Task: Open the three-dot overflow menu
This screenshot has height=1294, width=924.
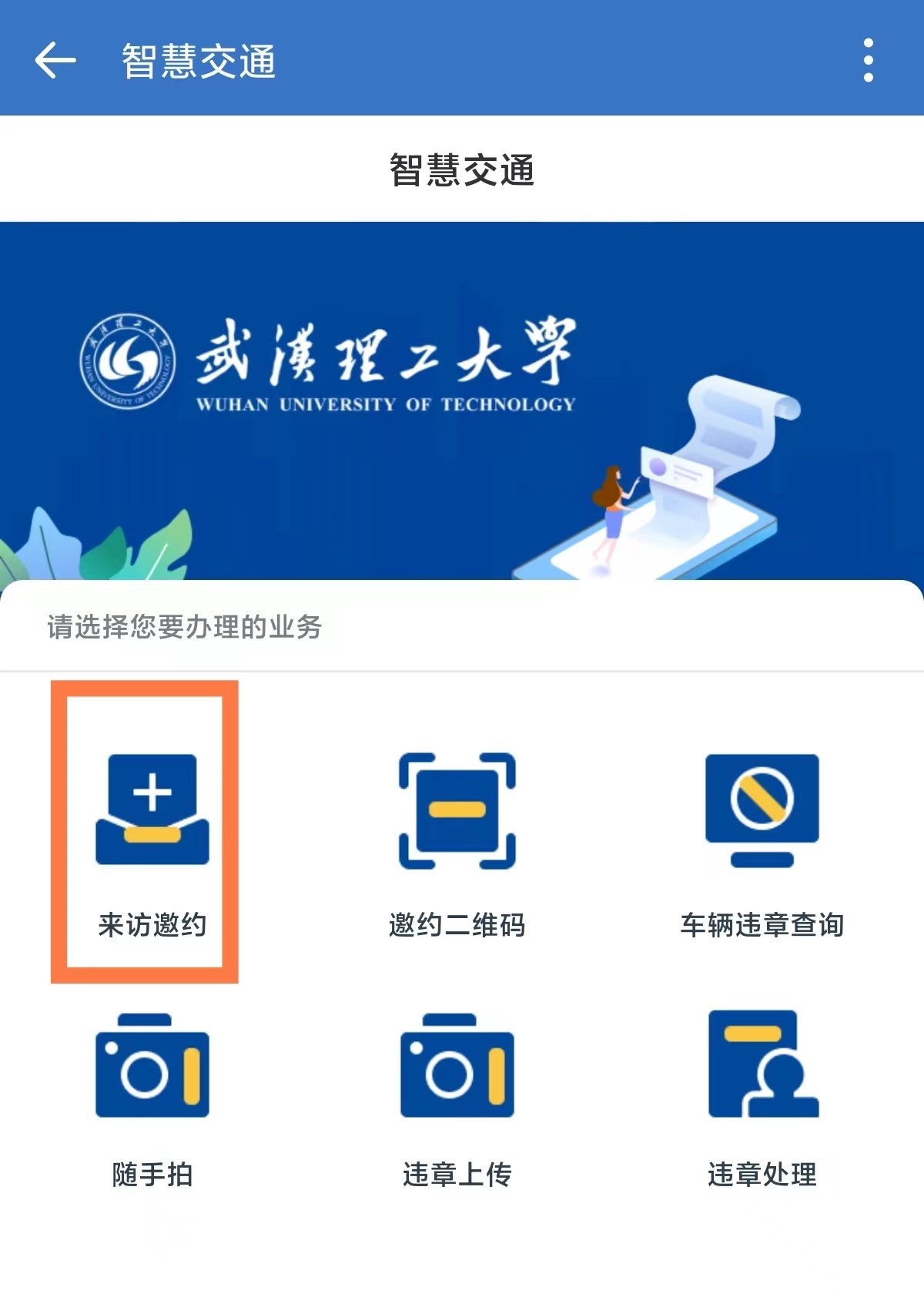Action: 868,60
